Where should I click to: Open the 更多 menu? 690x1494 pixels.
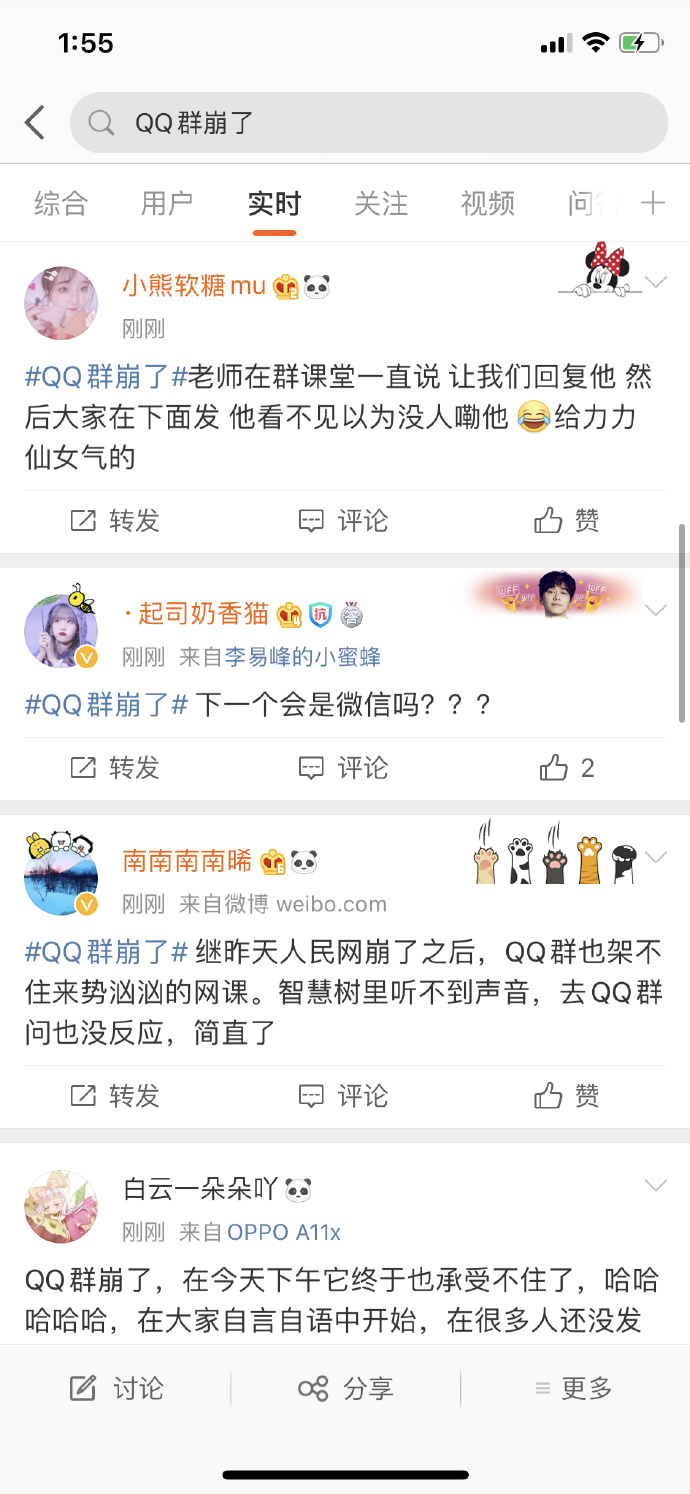574,1388
